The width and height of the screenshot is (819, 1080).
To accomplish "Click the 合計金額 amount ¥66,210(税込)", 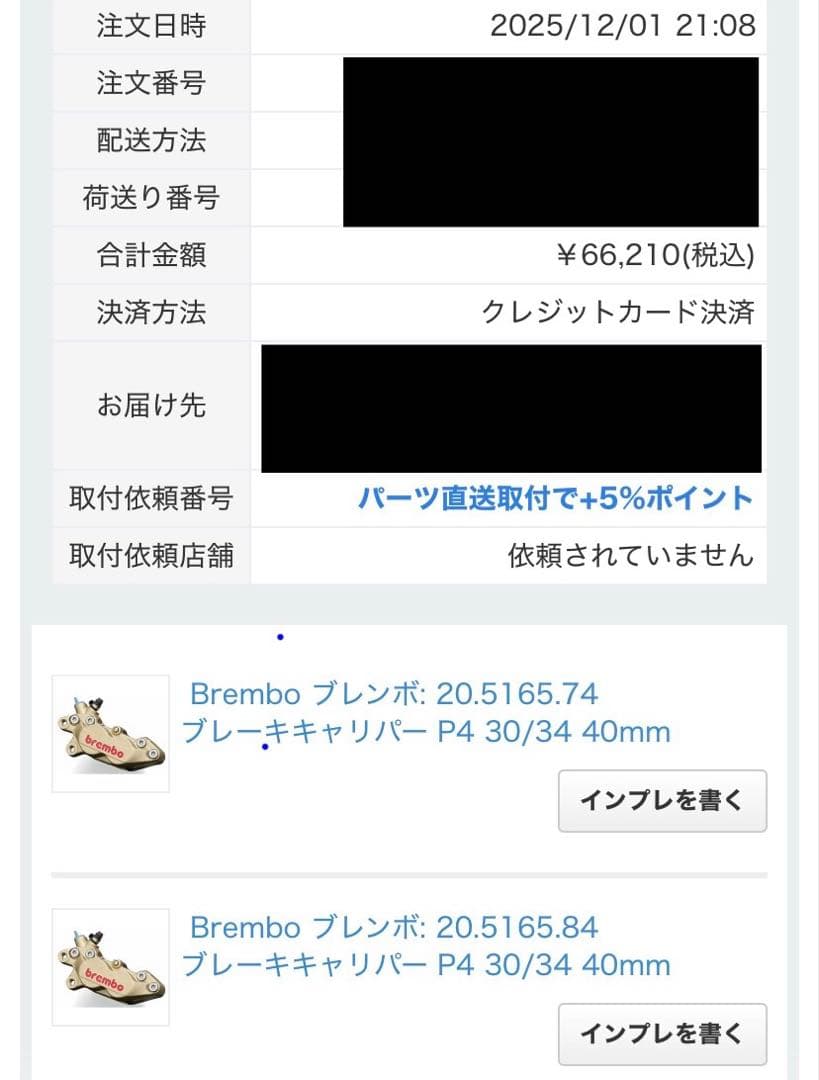I will click(659, 256).
